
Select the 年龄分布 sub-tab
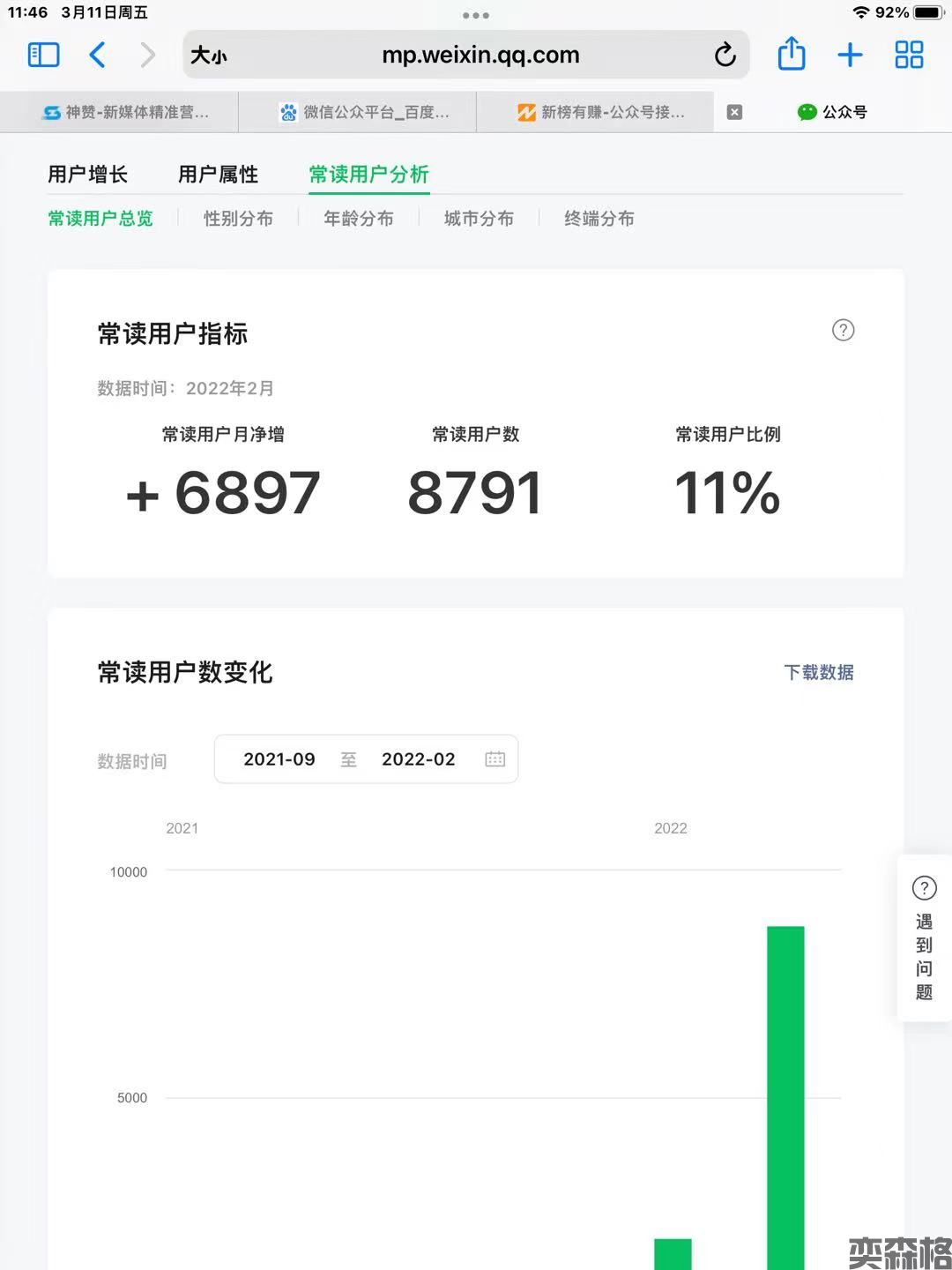pyautogui.click(x=359, y=219)
